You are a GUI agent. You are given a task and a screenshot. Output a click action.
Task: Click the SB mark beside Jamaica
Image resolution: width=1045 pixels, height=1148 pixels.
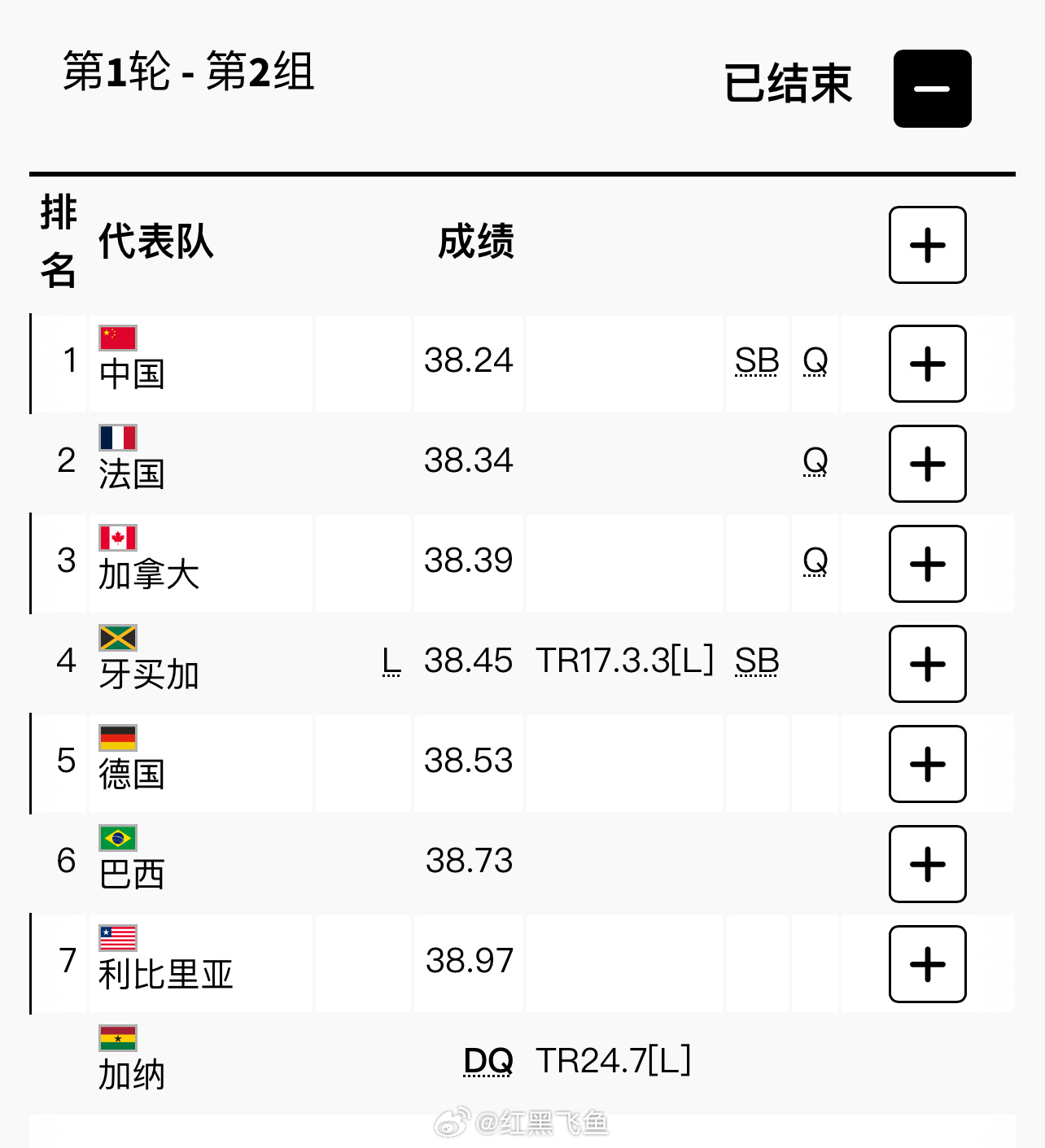pos(757,661)
